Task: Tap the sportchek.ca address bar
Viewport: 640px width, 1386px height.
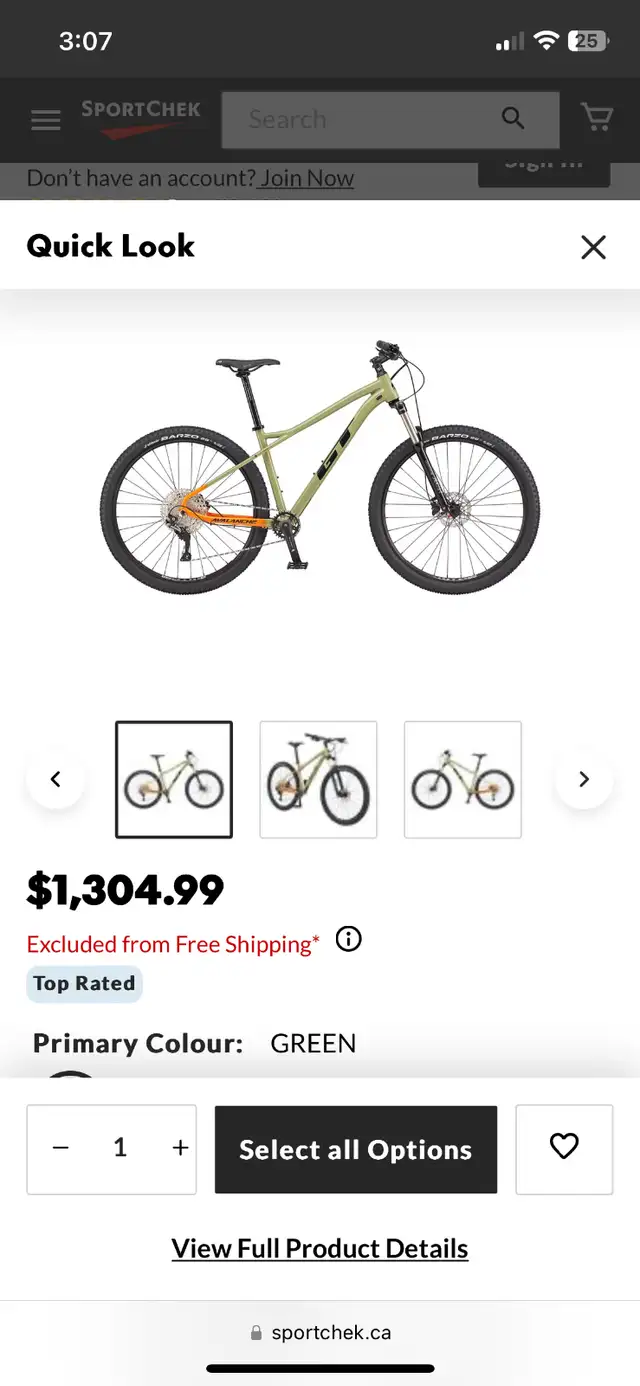Action: point(320,1333)
